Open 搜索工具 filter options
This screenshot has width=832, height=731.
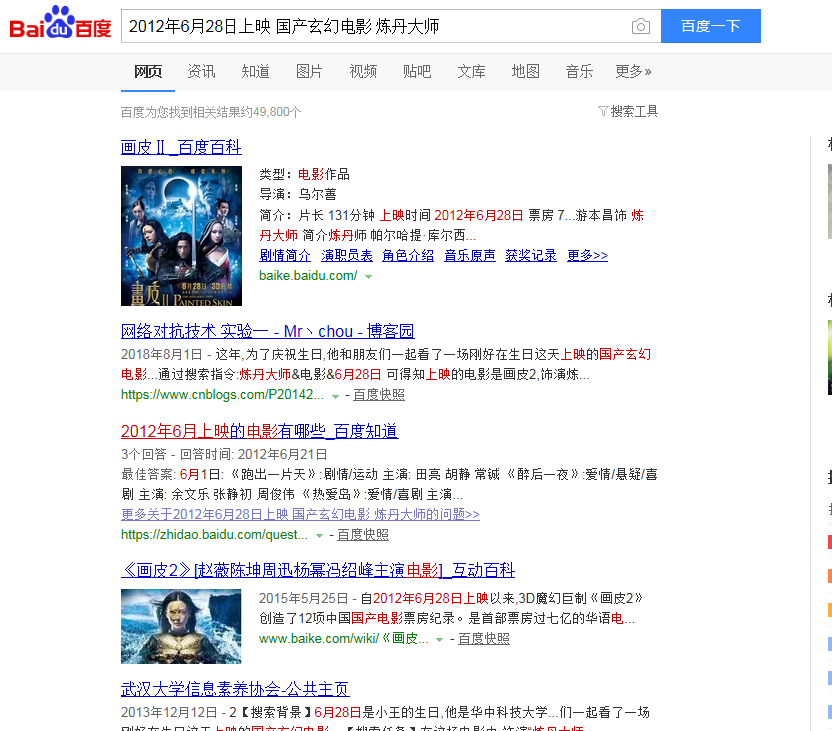628,111
